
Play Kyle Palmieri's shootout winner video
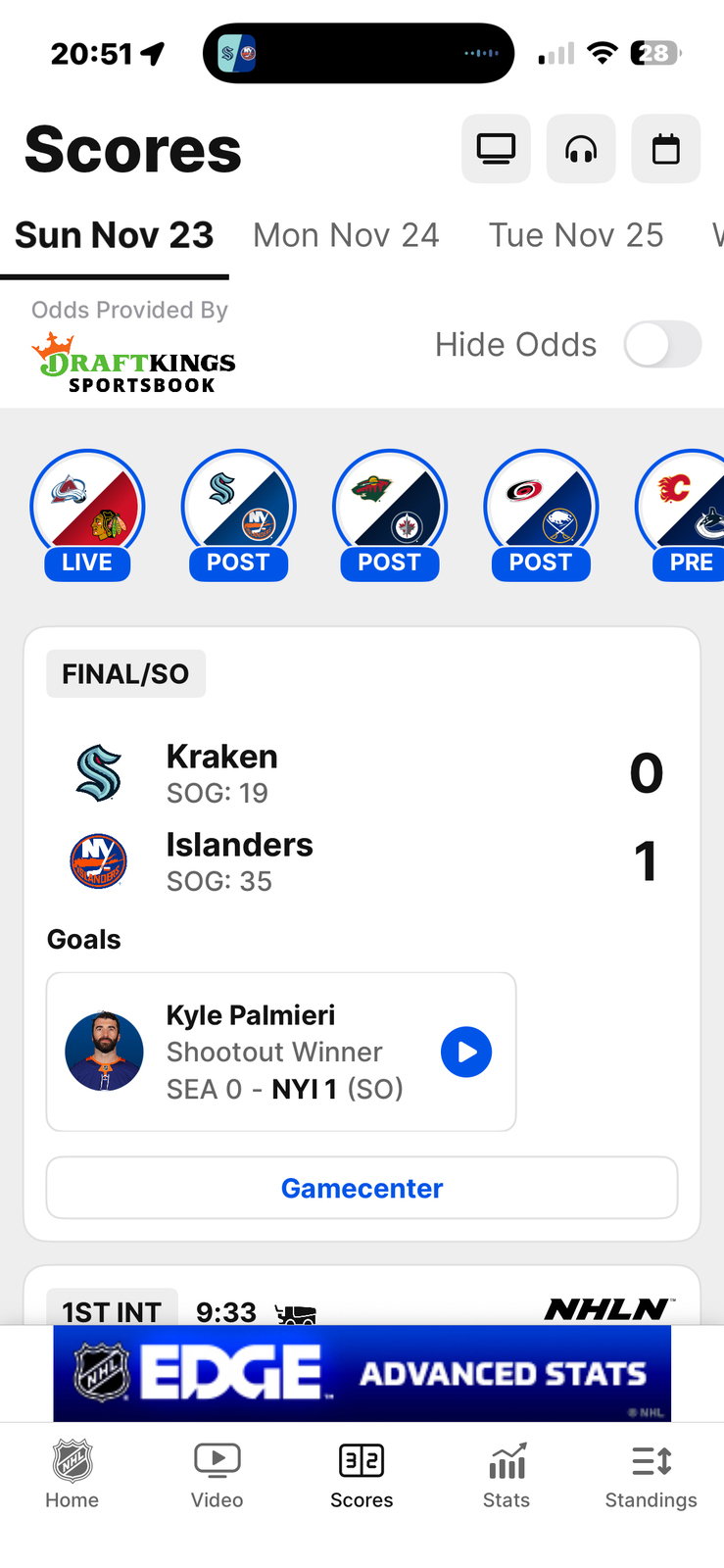[466, 1052]
